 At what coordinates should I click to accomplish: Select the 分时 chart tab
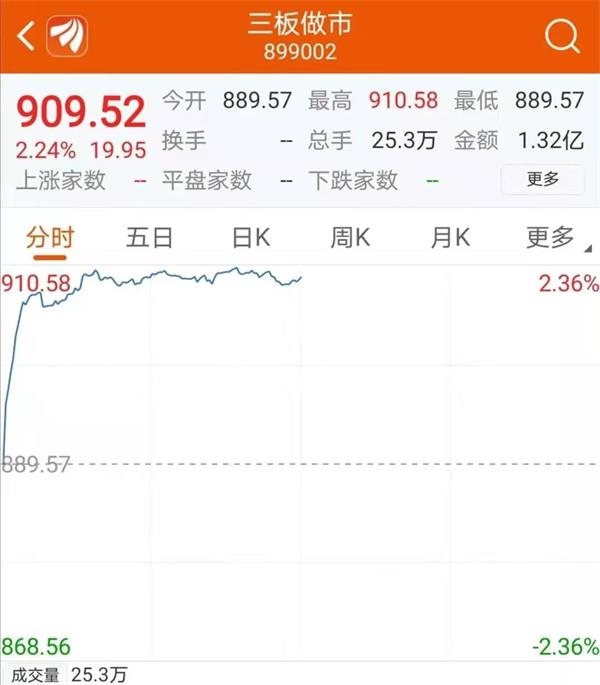(50, 238)
